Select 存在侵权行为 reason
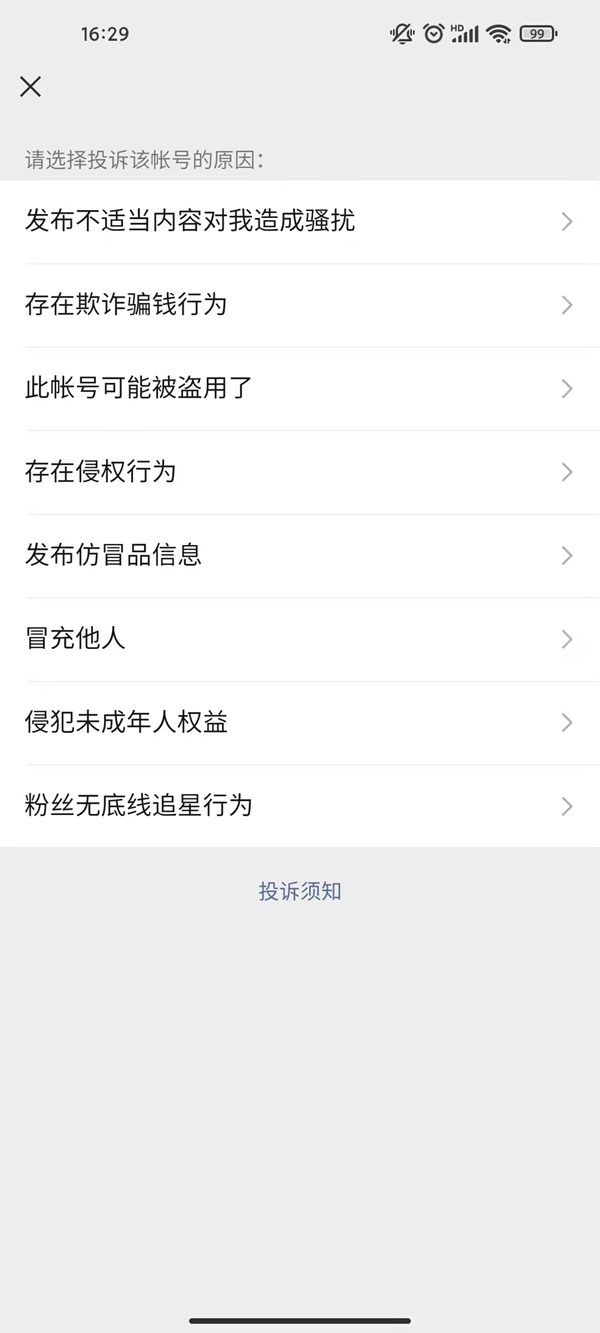This screenshot has width=600, height=1333. tap(101, 471)
